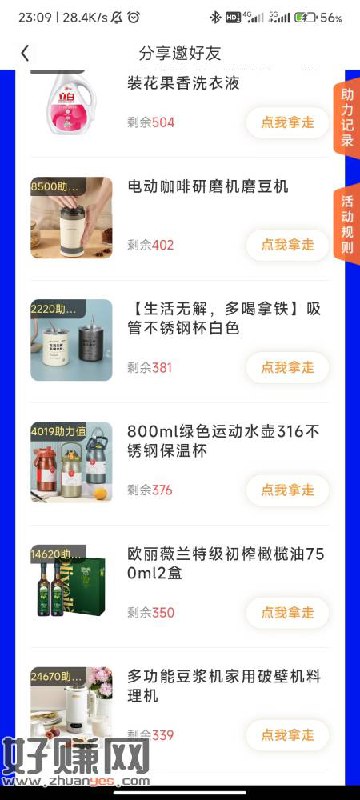
Task: Claim the 电动咖啡研磨机磨豆机 via 点我拿走
Action: tap(288, 245)
